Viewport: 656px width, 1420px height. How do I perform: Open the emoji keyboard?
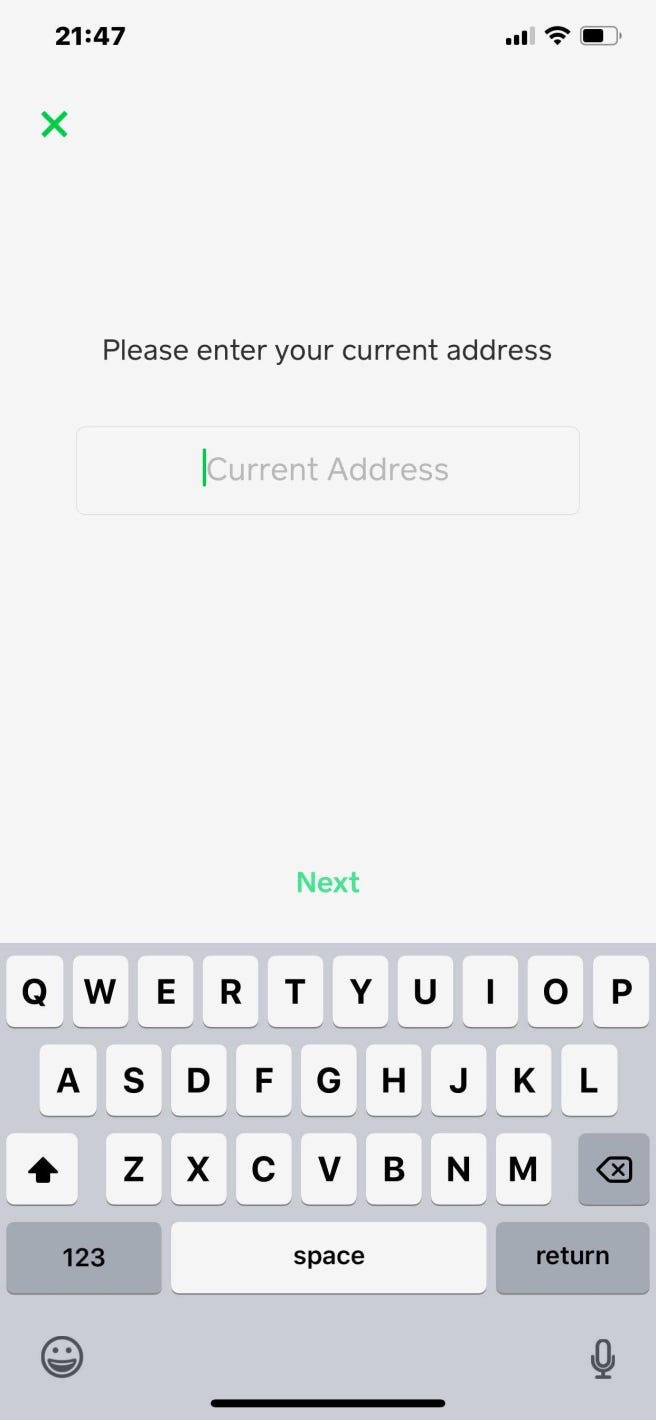click(62, 1357)
